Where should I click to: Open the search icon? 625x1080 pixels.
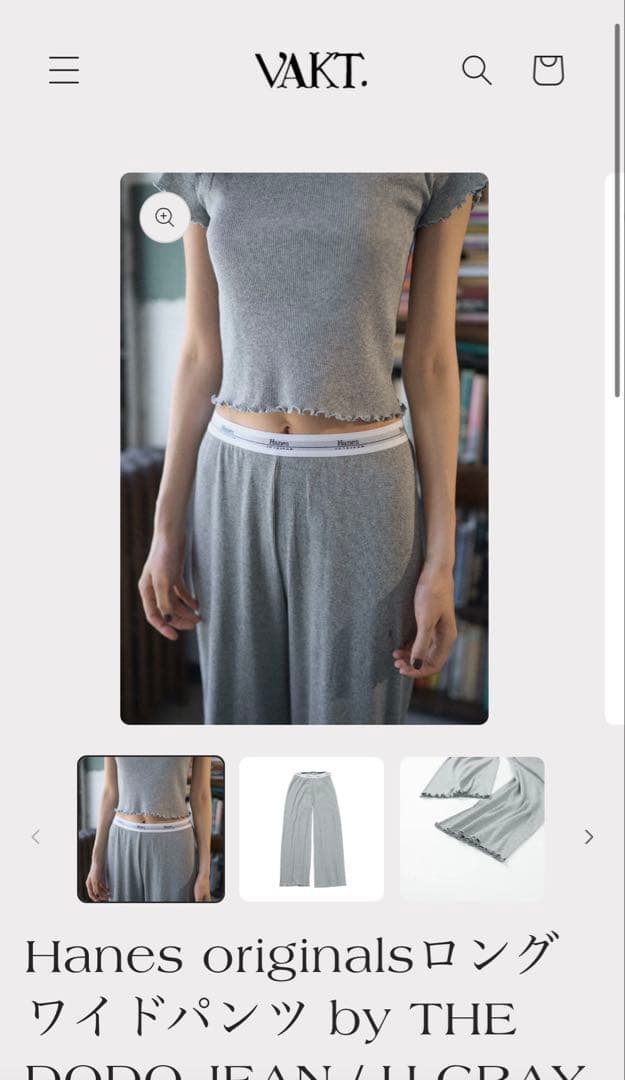(x=476, y=70)
